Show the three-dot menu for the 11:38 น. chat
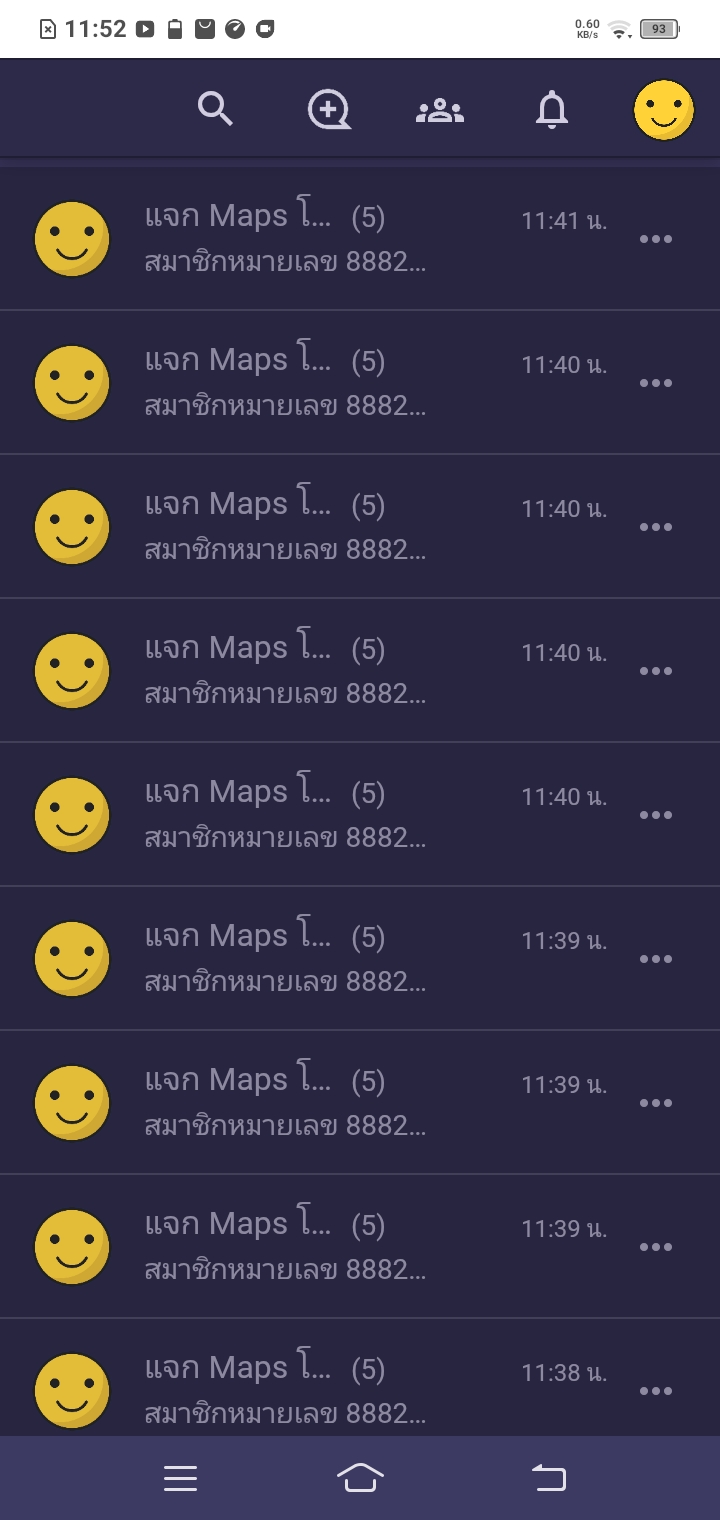The width and height of the screenshot is (720, 1520). [655, 1390]
